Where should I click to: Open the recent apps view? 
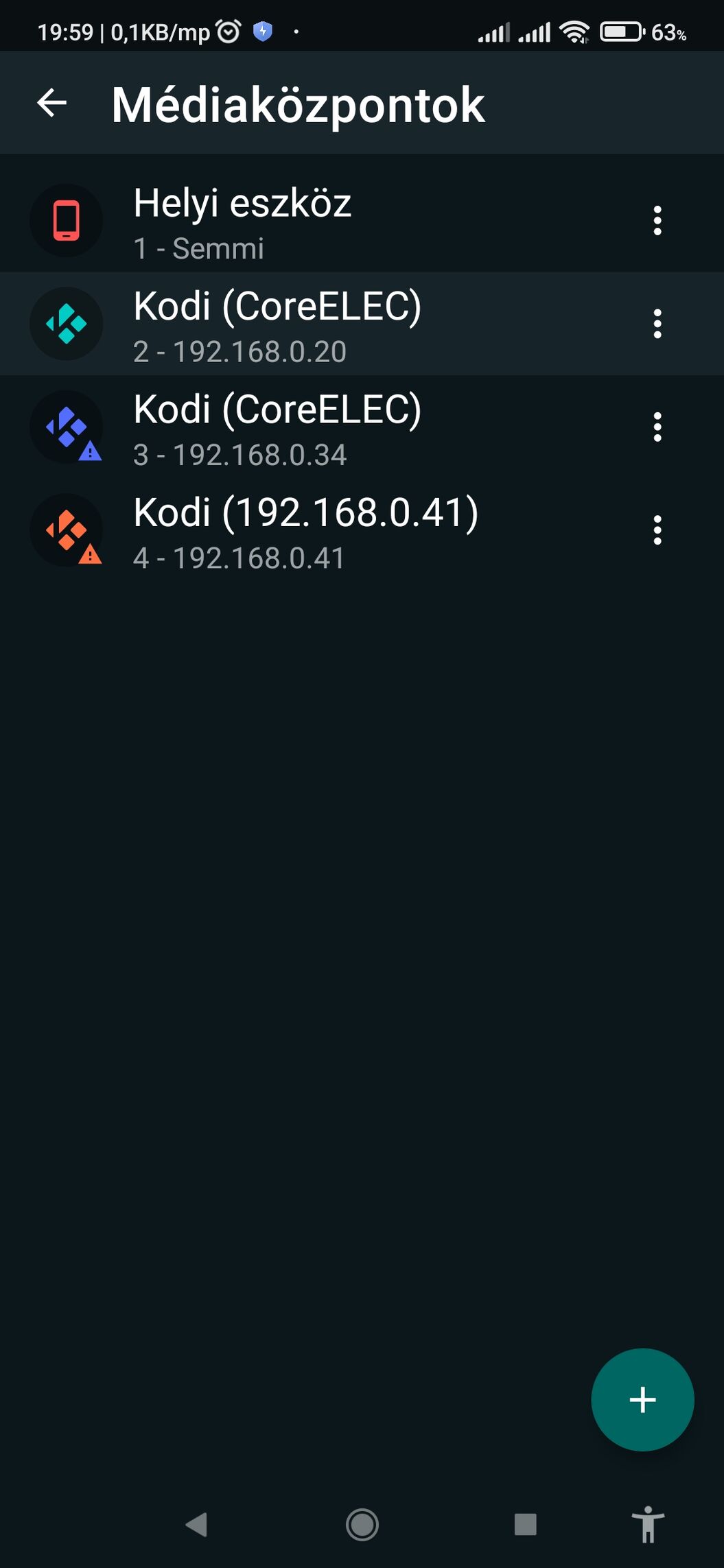click(x=525, y=1524)
